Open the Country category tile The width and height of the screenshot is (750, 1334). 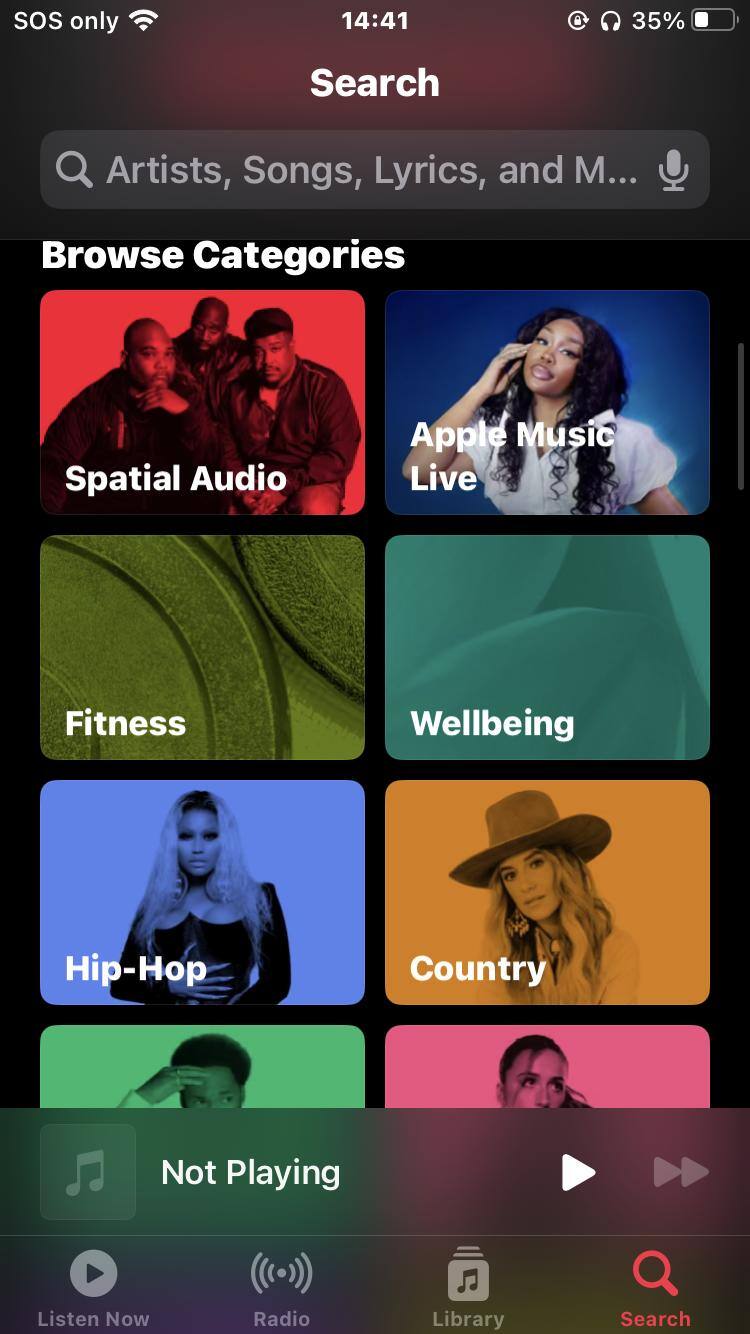[547, 892]
